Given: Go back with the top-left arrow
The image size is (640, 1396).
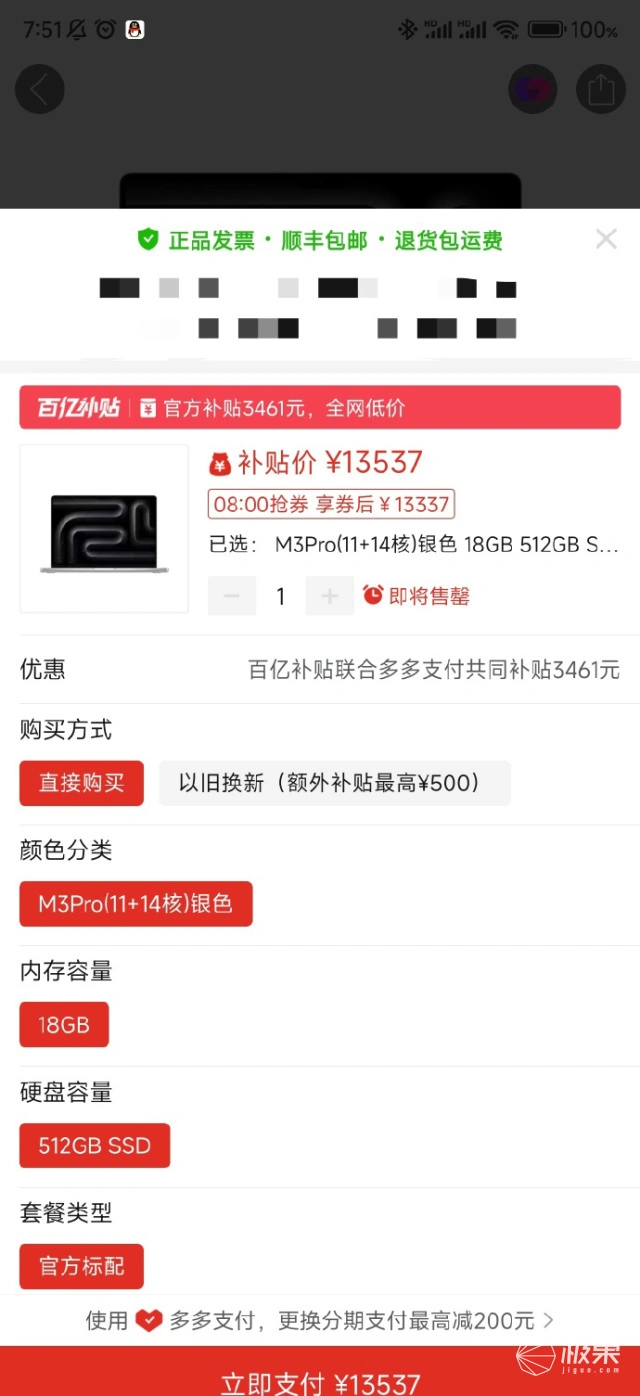Looking at the screenshot, I should coord(40,90).
